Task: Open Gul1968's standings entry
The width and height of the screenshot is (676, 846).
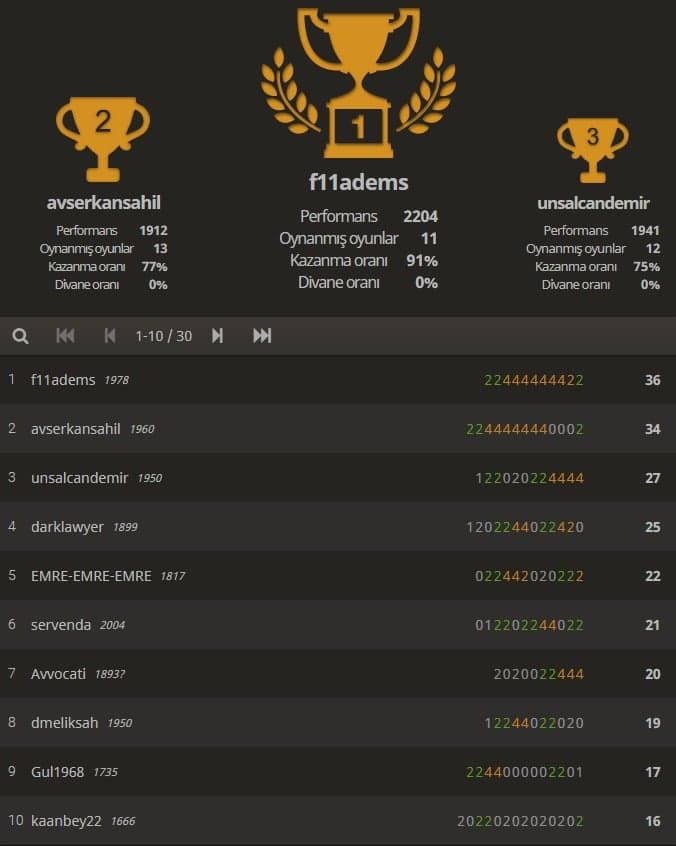Action: (58, 772)
